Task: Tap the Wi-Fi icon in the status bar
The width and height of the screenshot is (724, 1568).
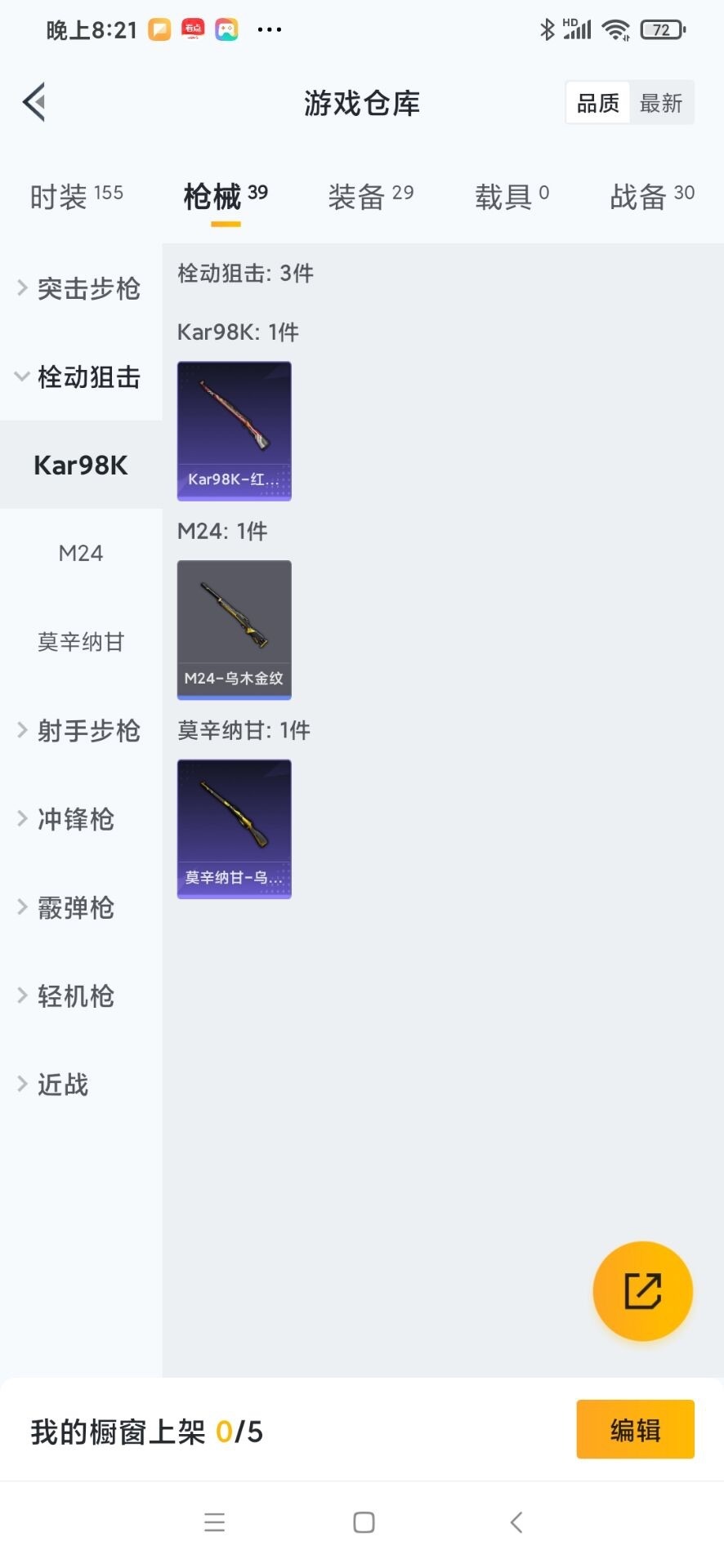Action: pos(615,29)
